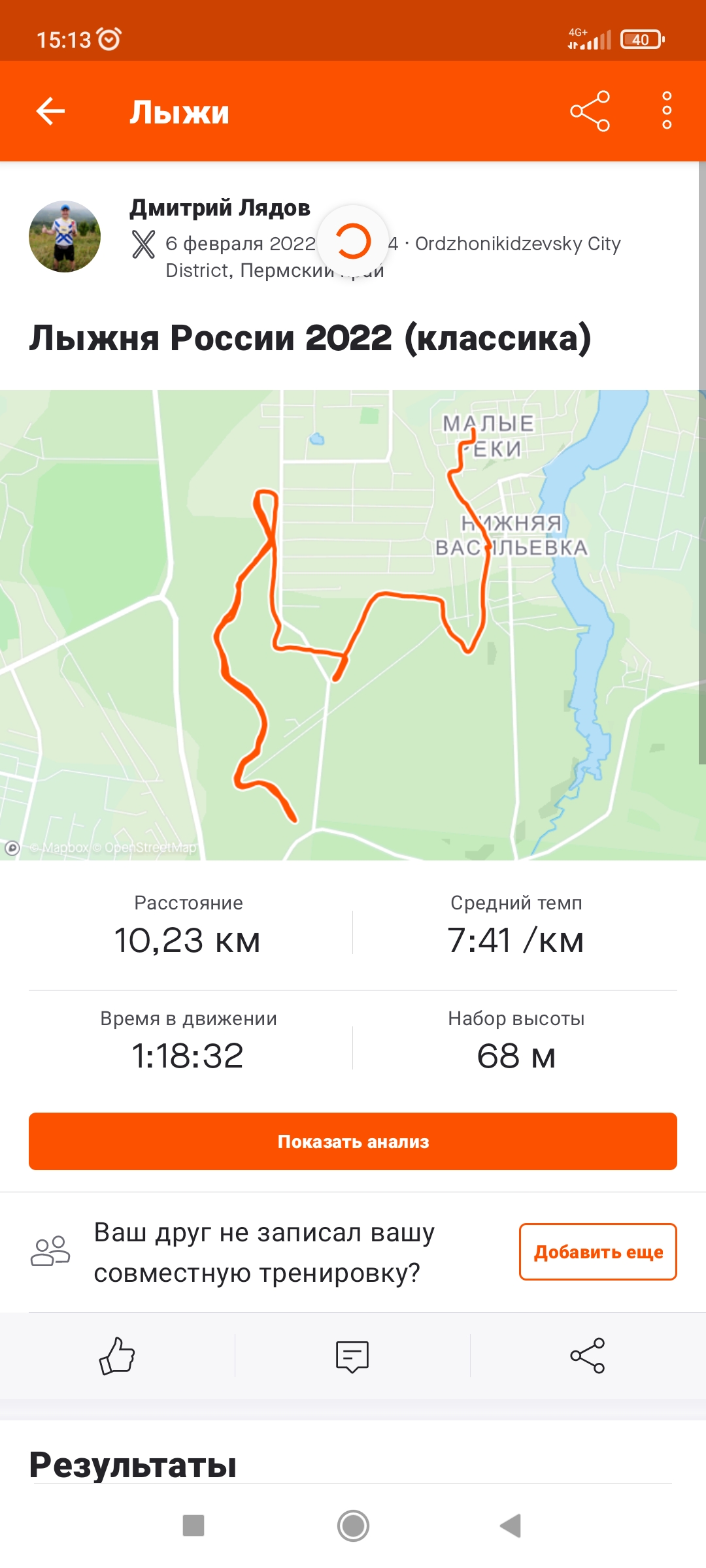The width and height of the screenshot is (706, 1568).
Task: Go back using the app bar arrow
Action: point(50,111)
